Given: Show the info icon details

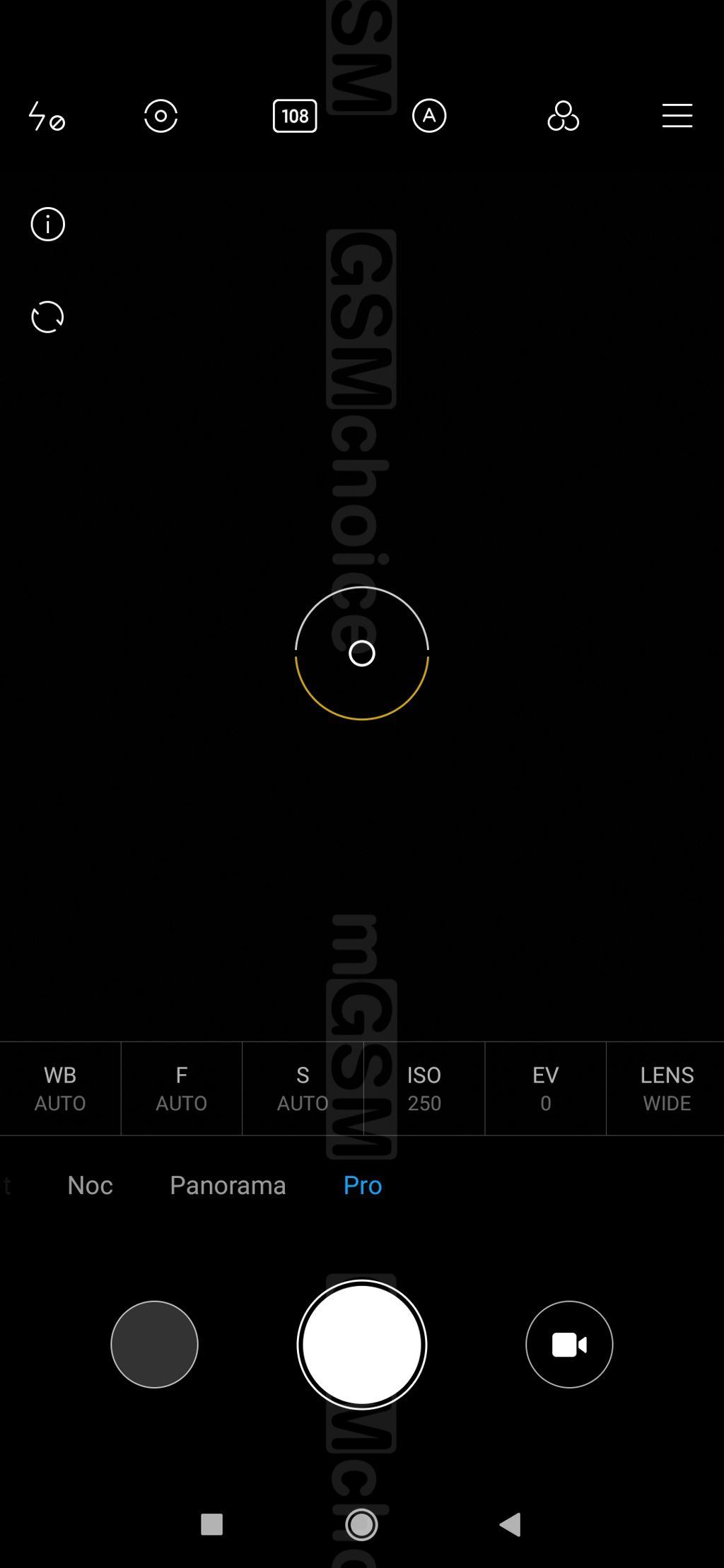Looking at the screenshot, I should click(47, 225).
